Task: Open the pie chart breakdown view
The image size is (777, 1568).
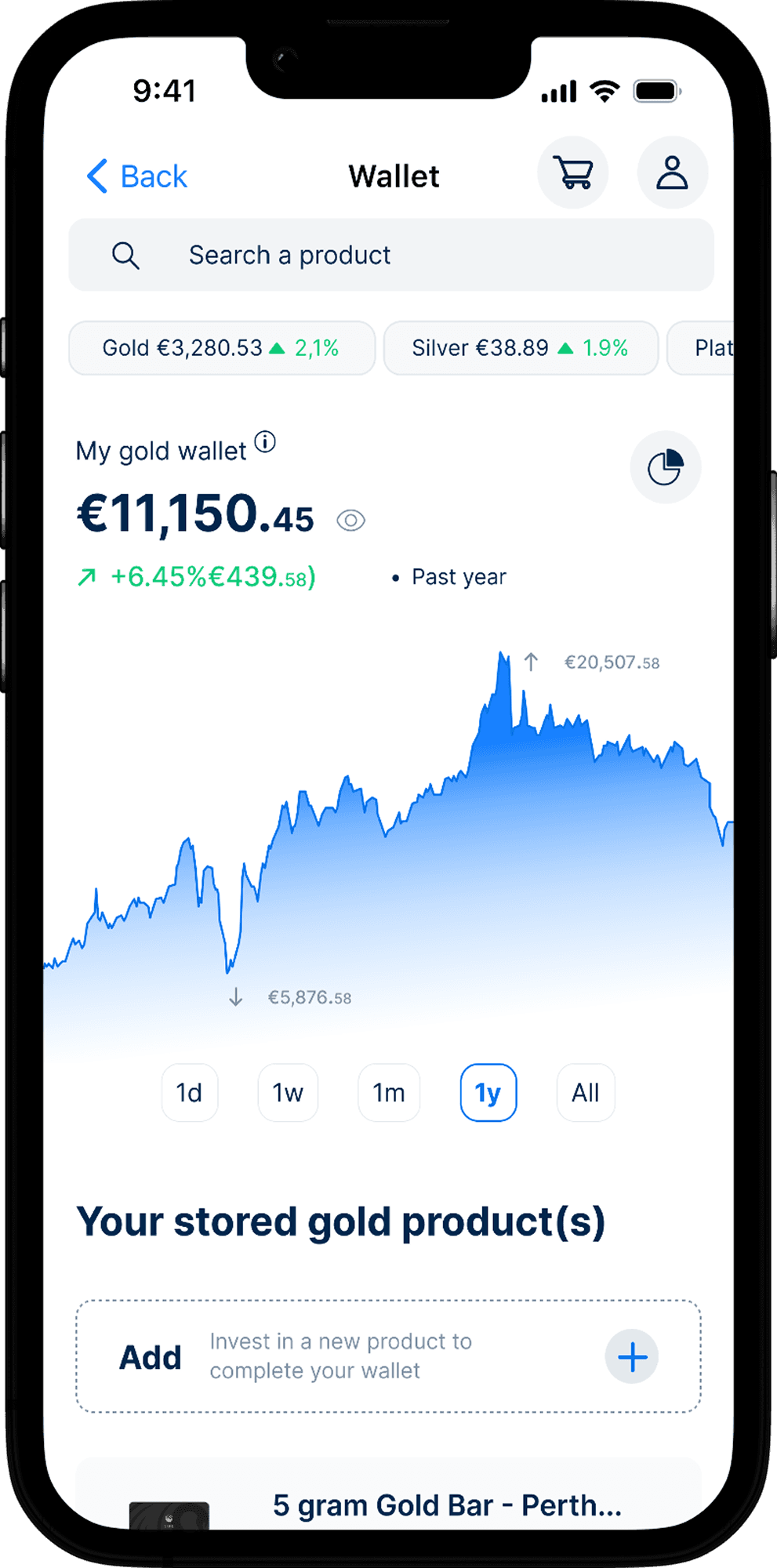Action: [665, 467]
